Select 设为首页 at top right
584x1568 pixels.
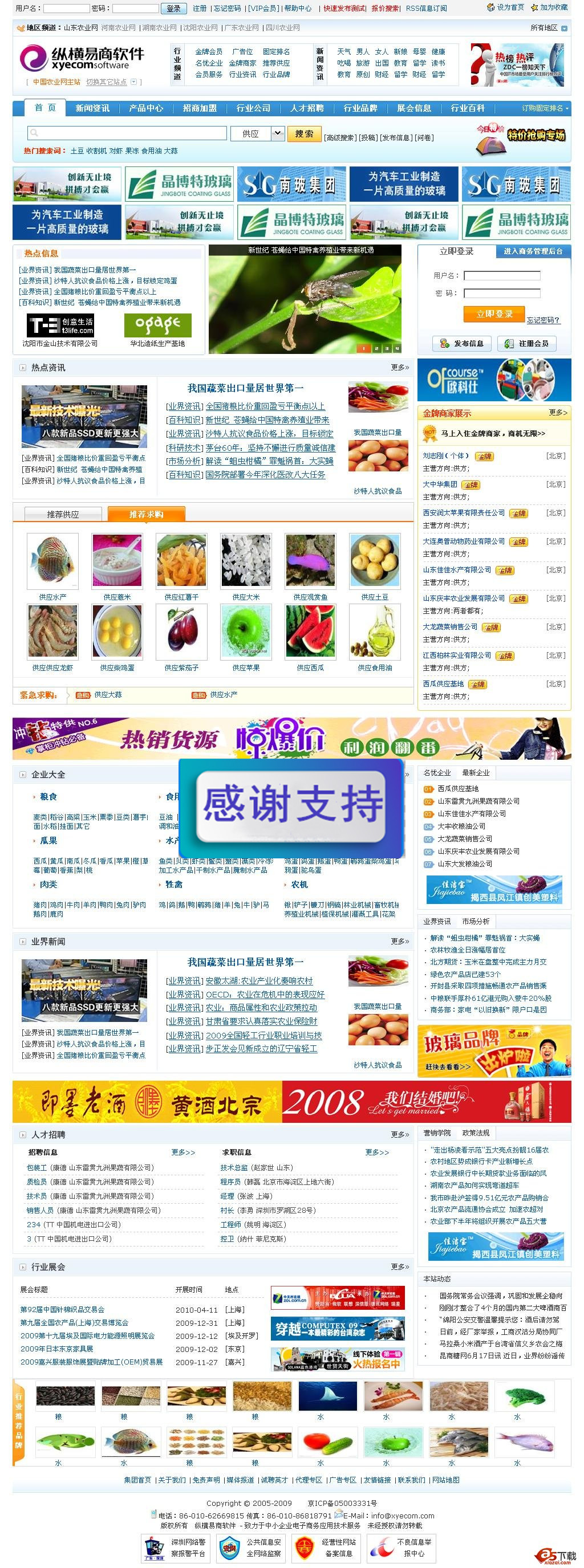(505, 7)
